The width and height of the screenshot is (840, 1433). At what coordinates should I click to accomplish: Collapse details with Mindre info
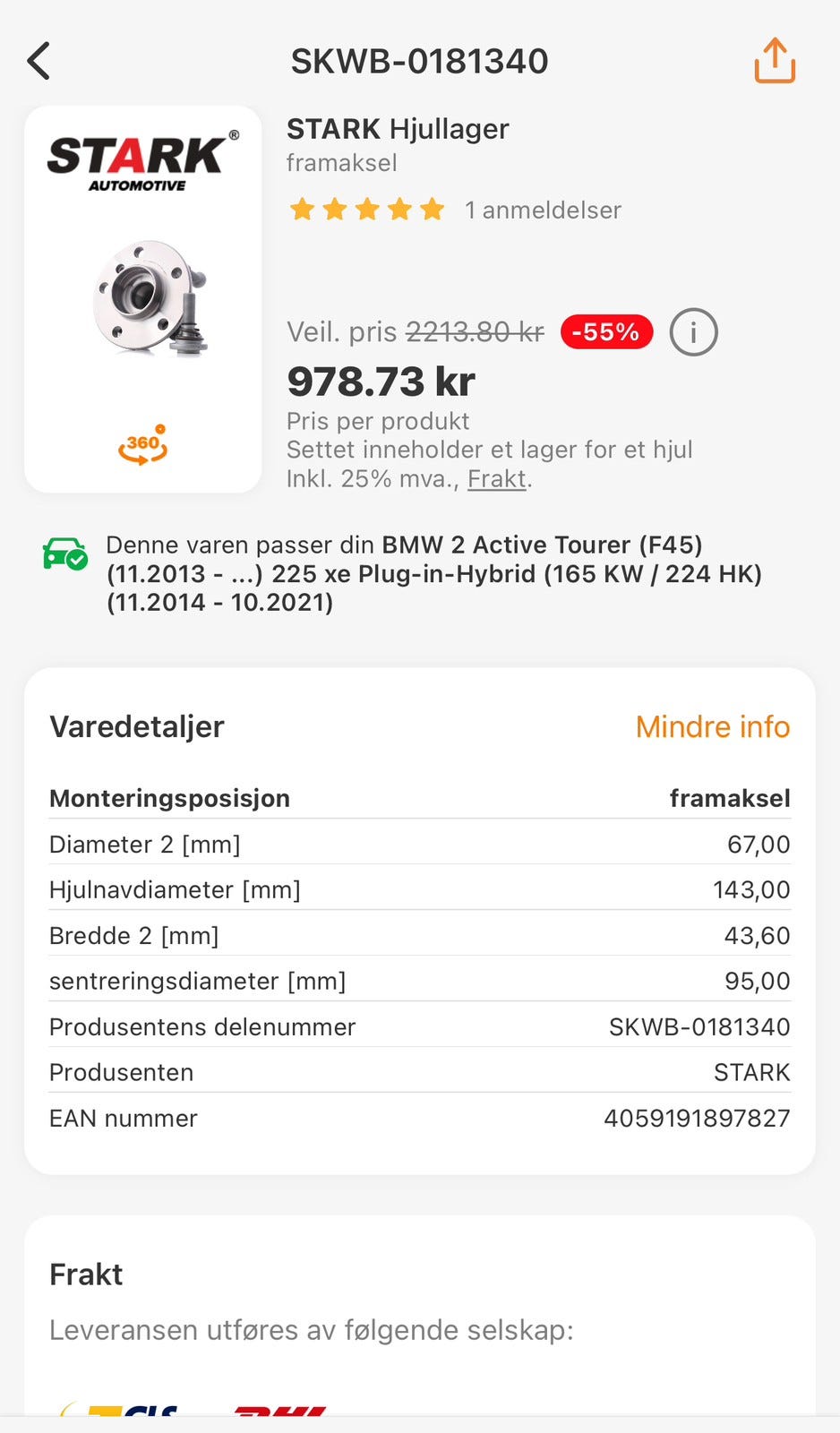click(712, 726)
